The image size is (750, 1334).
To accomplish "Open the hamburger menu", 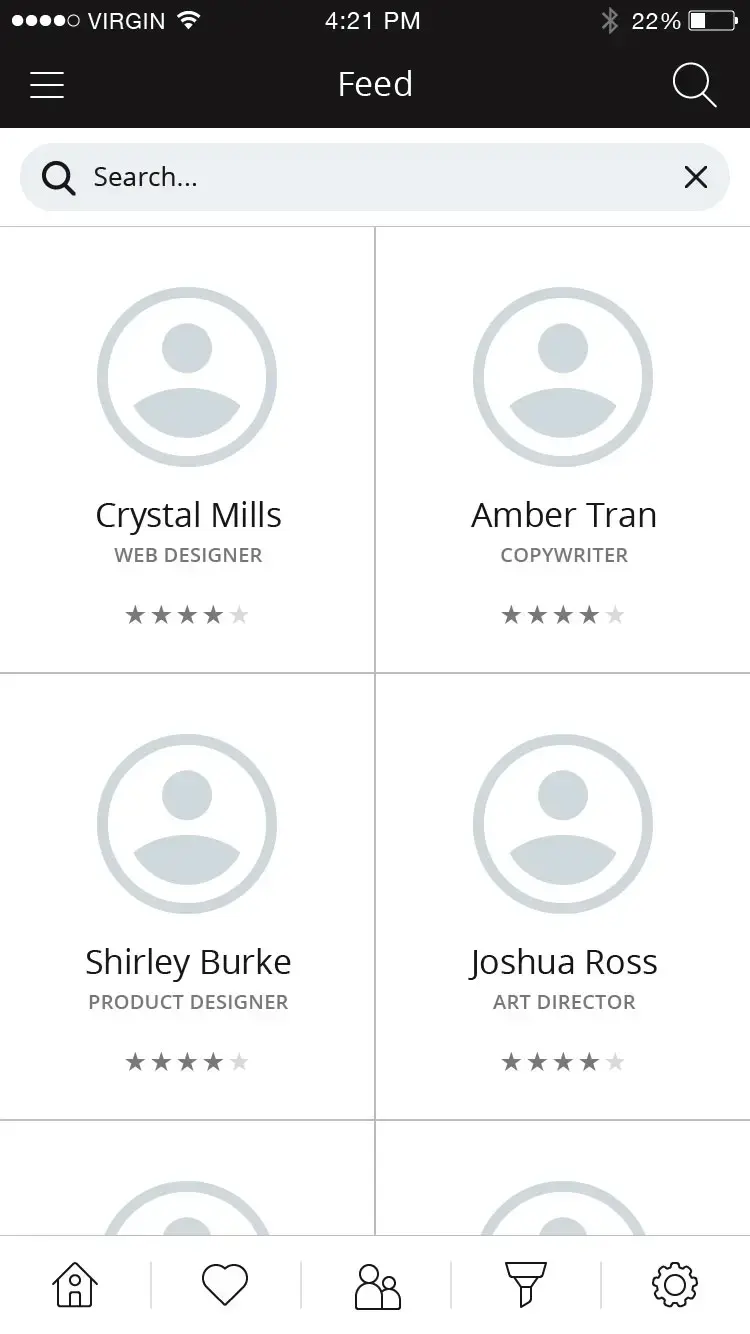I will [x=47, y=85].
